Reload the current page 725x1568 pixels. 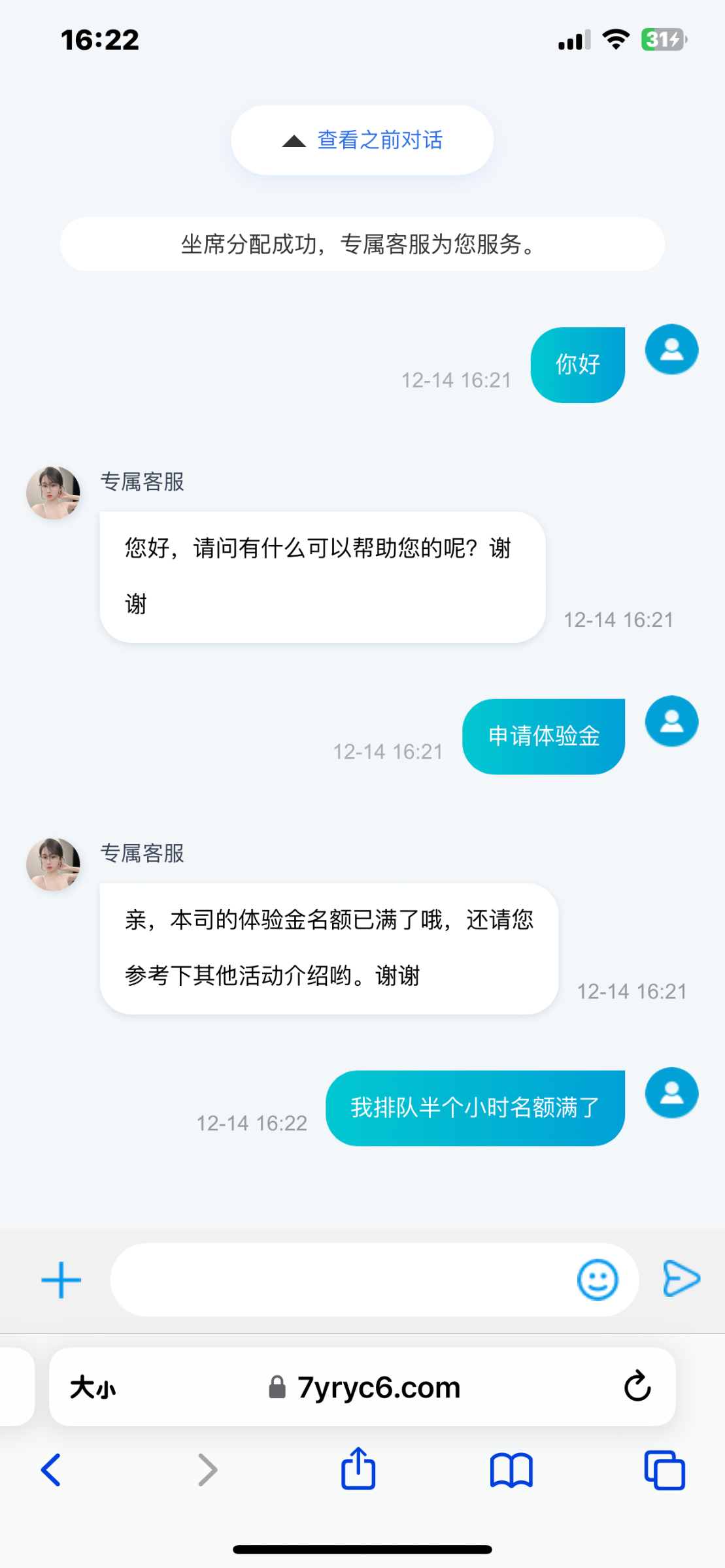click(x=637, y=1386)
